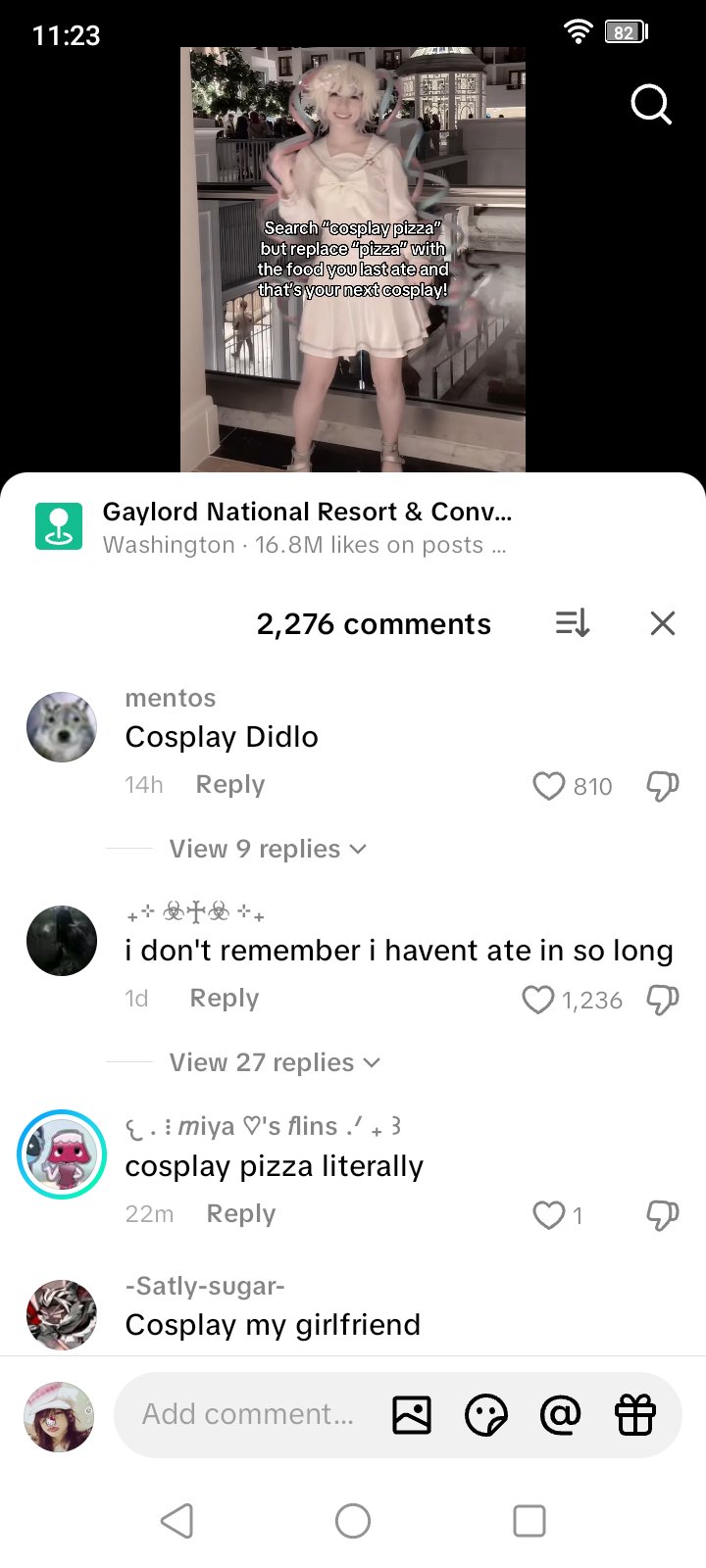Reply to "cosplay pizza literally" comment
The height and width of the screenshot is (1568, 706).
pyautogui.click(x=240, y=1214)
